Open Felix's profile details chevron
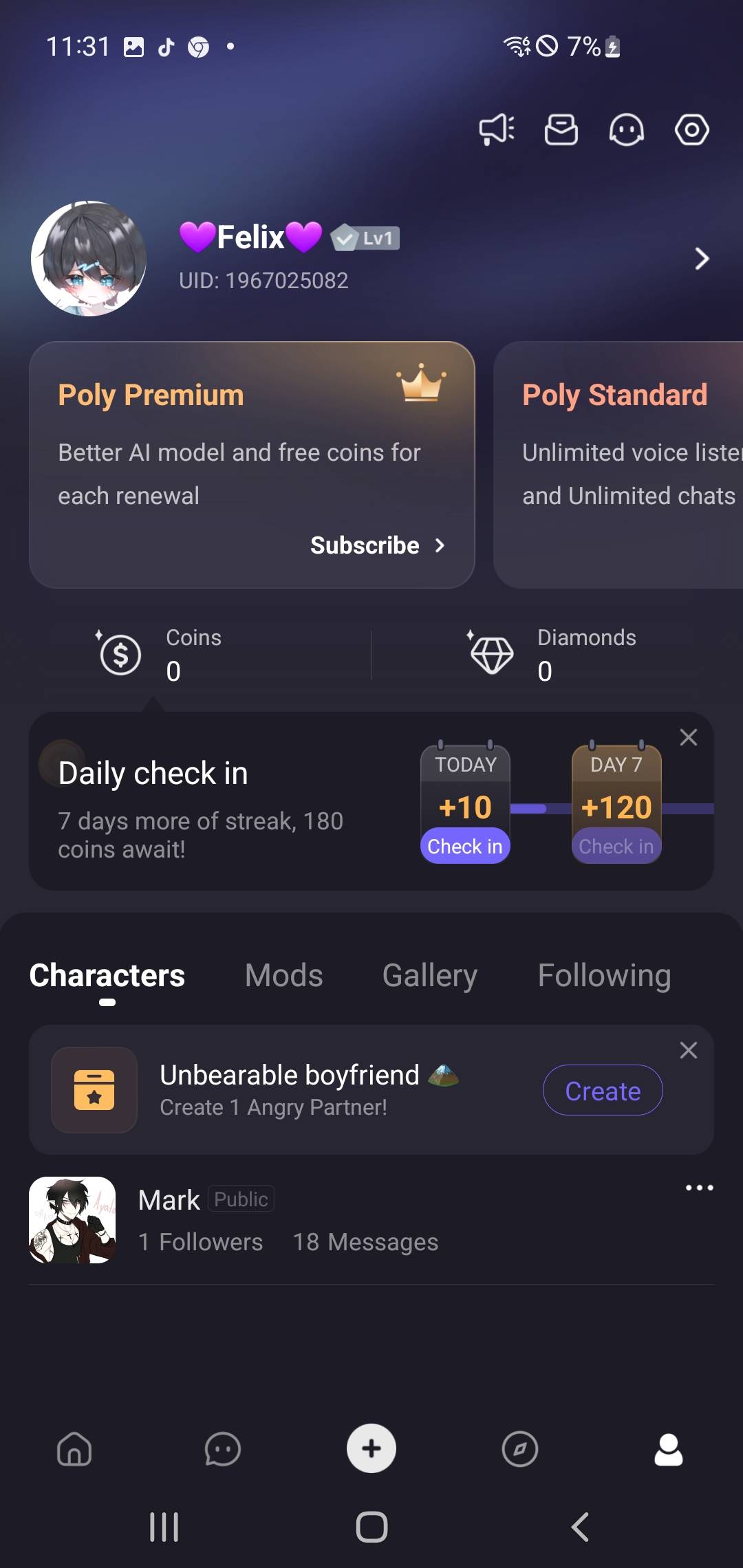The width and height of the screenshot is (743, 1568). [x=701, y=259]
